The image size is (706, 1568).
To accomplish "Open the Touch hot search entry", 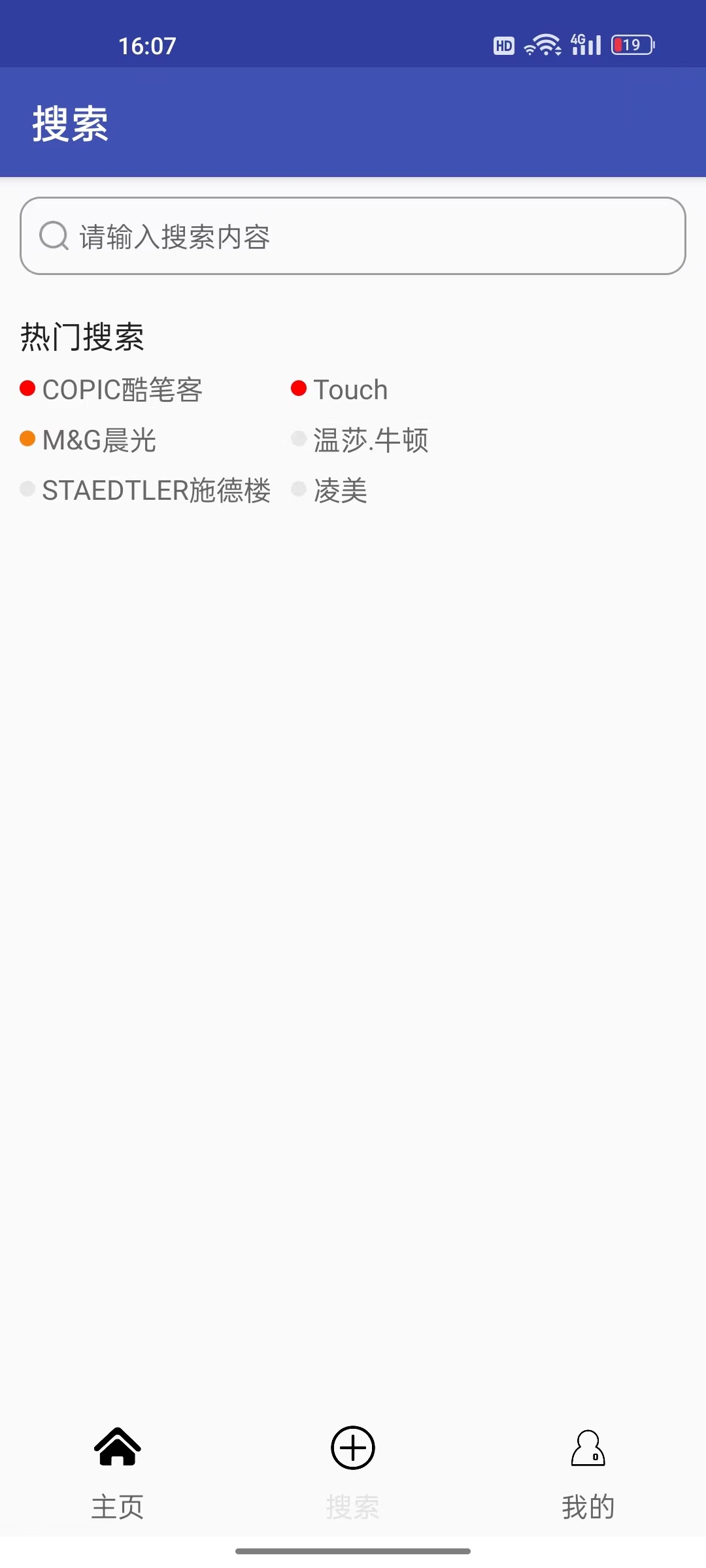I will [x=350, y=389].
